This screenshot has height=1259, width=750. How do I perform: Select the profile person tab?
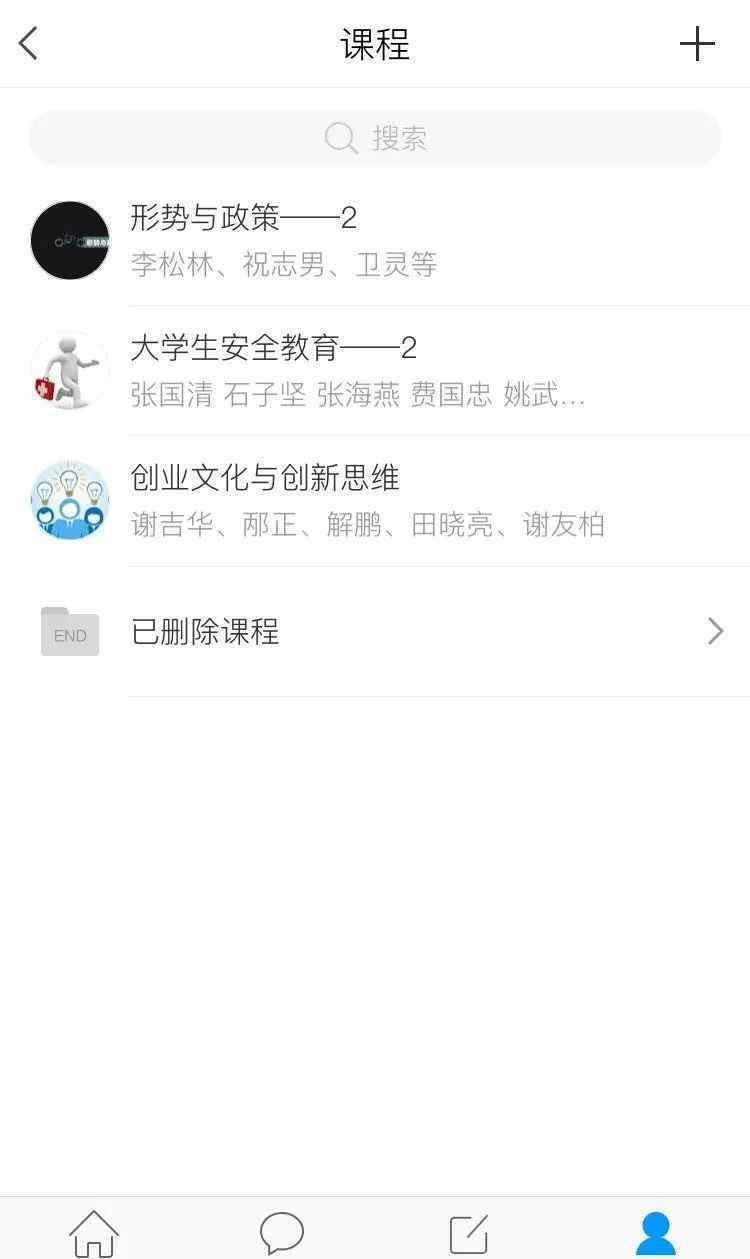656,1232
